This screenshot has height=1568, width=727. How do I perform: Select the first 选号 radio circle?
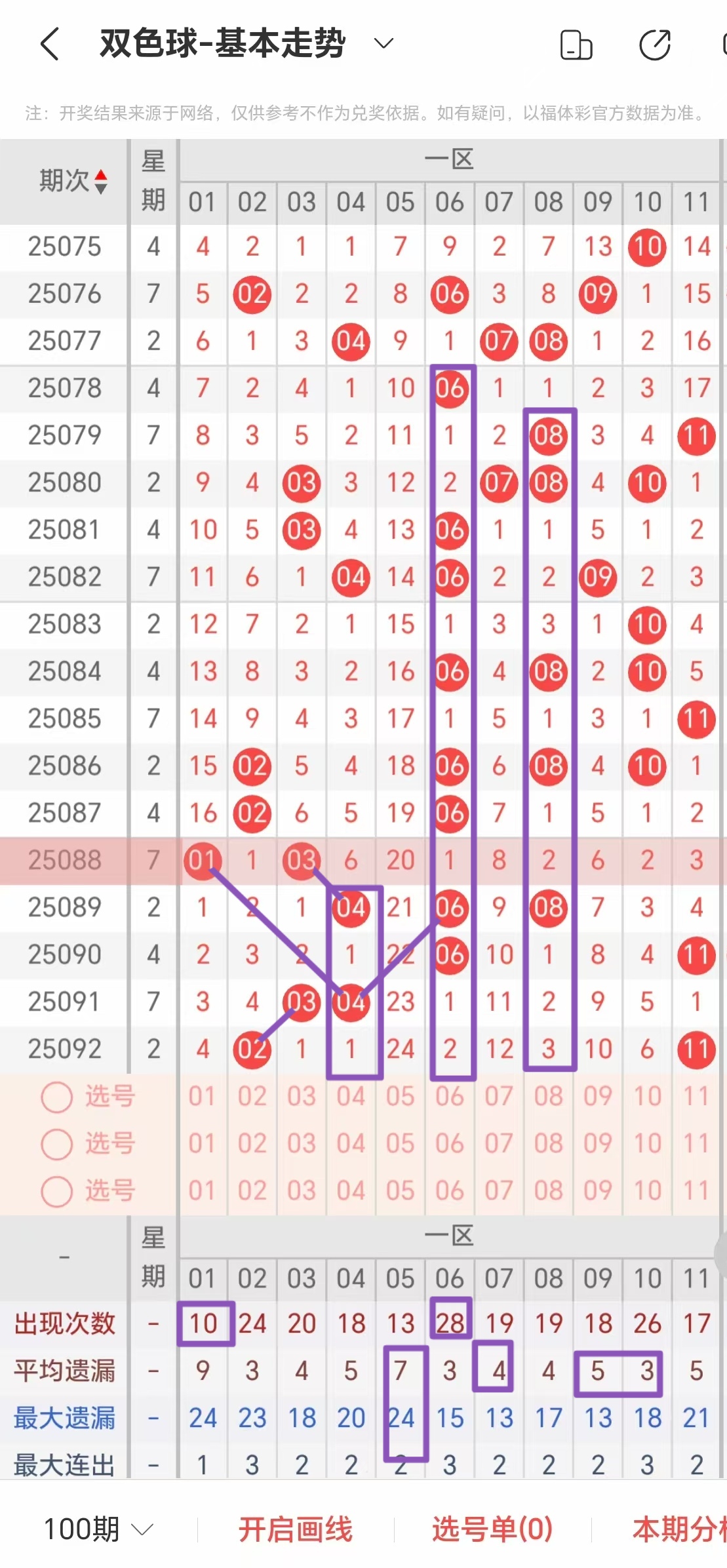click(56, 1096)
